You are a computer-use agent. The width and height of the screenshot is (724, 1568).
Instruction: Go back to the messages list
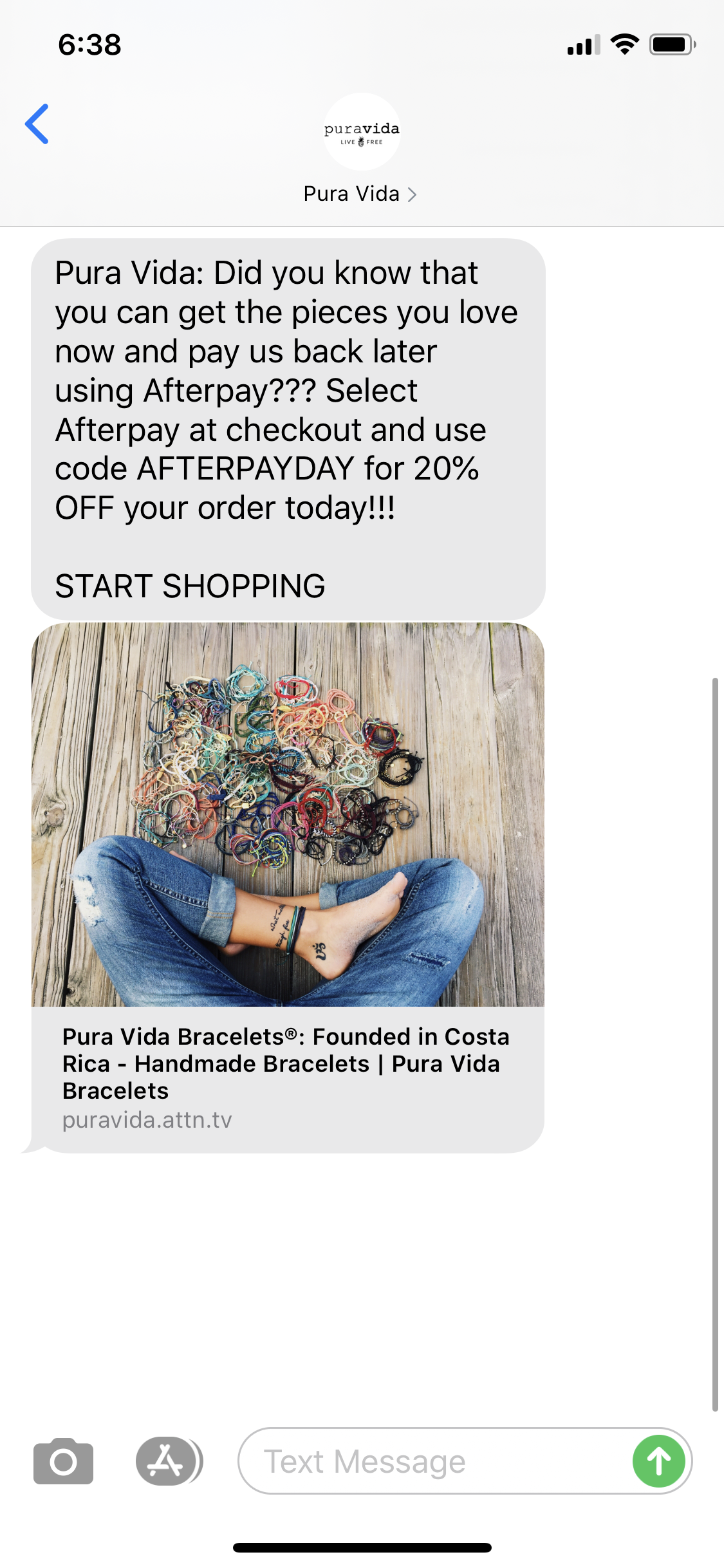37,124
